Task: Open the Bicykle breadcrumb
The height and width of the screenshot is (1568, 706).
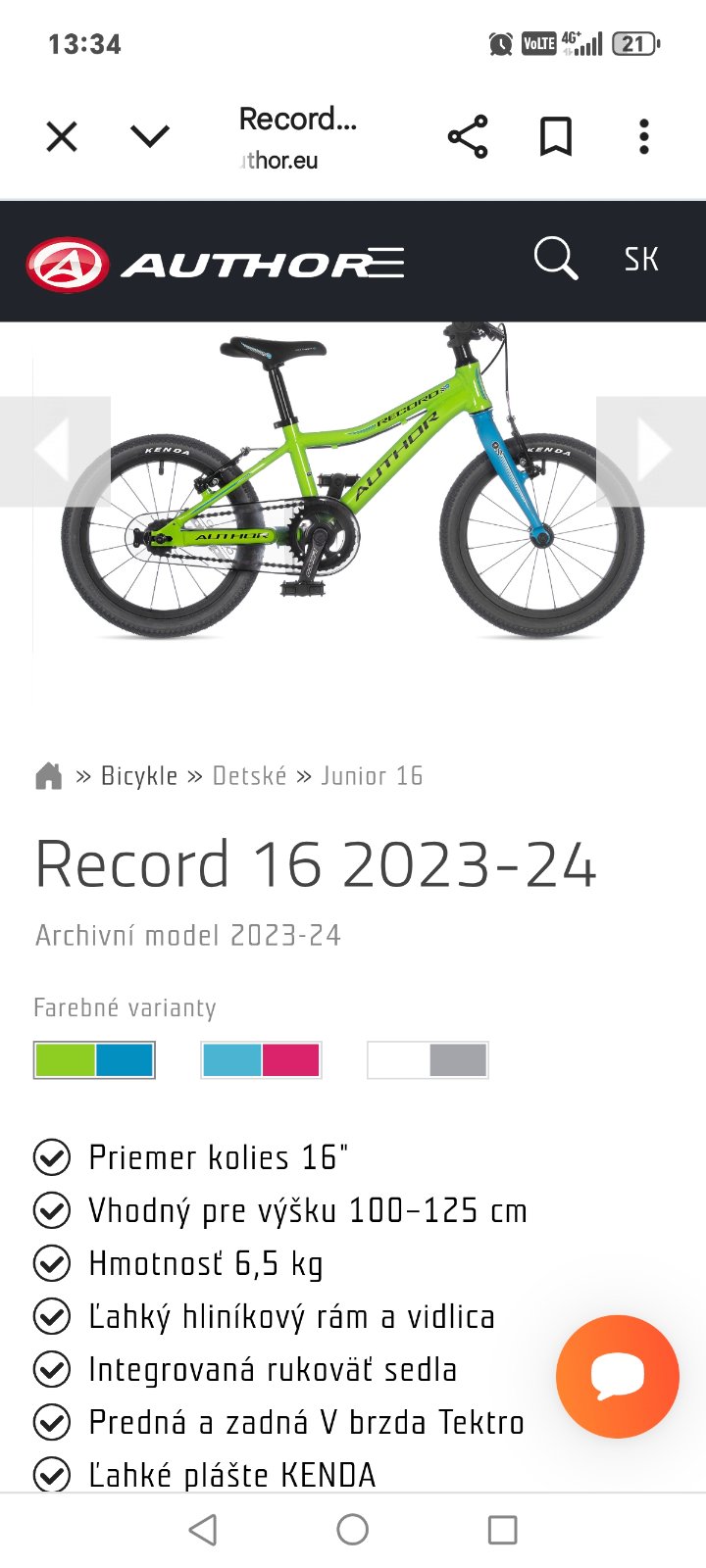Action: point(139,776)
